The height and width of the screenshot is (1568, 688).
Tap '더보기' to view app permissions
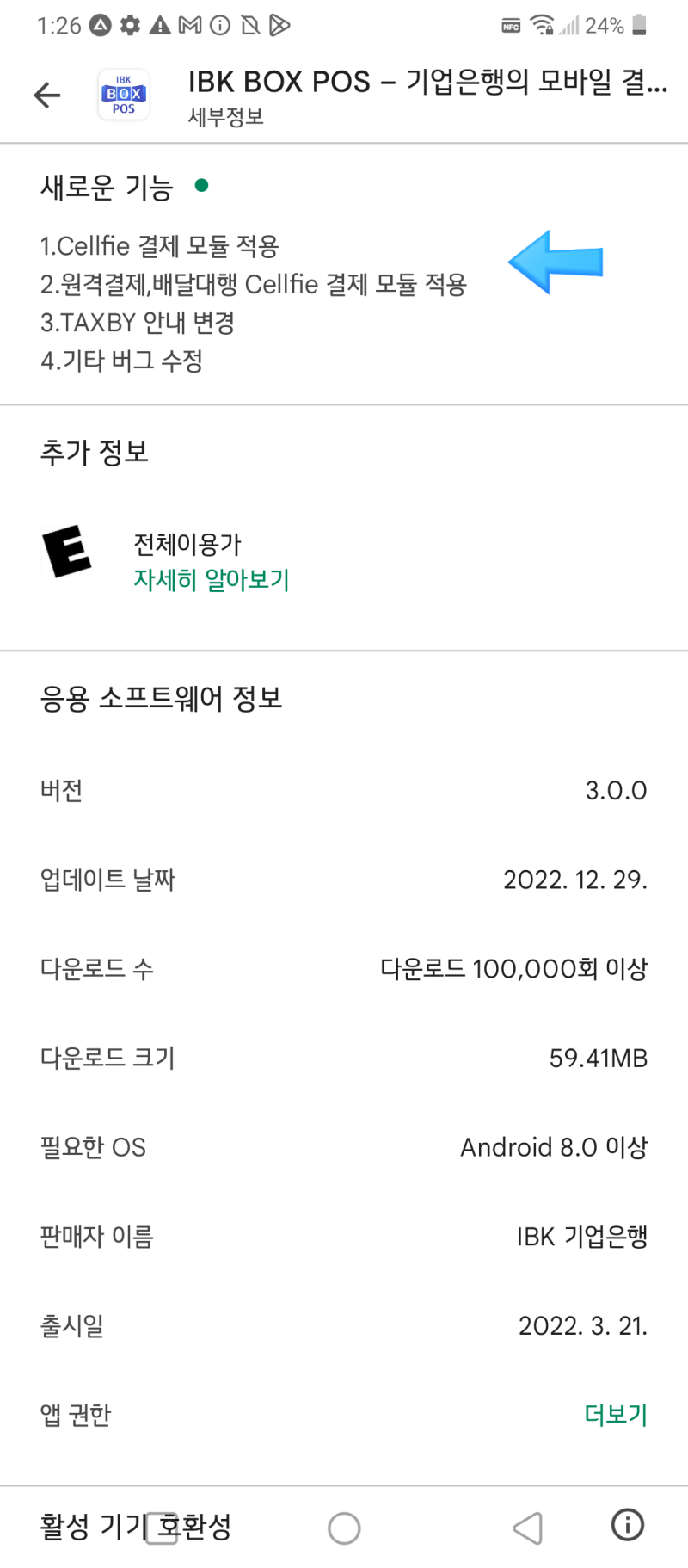pos(616,1415)
